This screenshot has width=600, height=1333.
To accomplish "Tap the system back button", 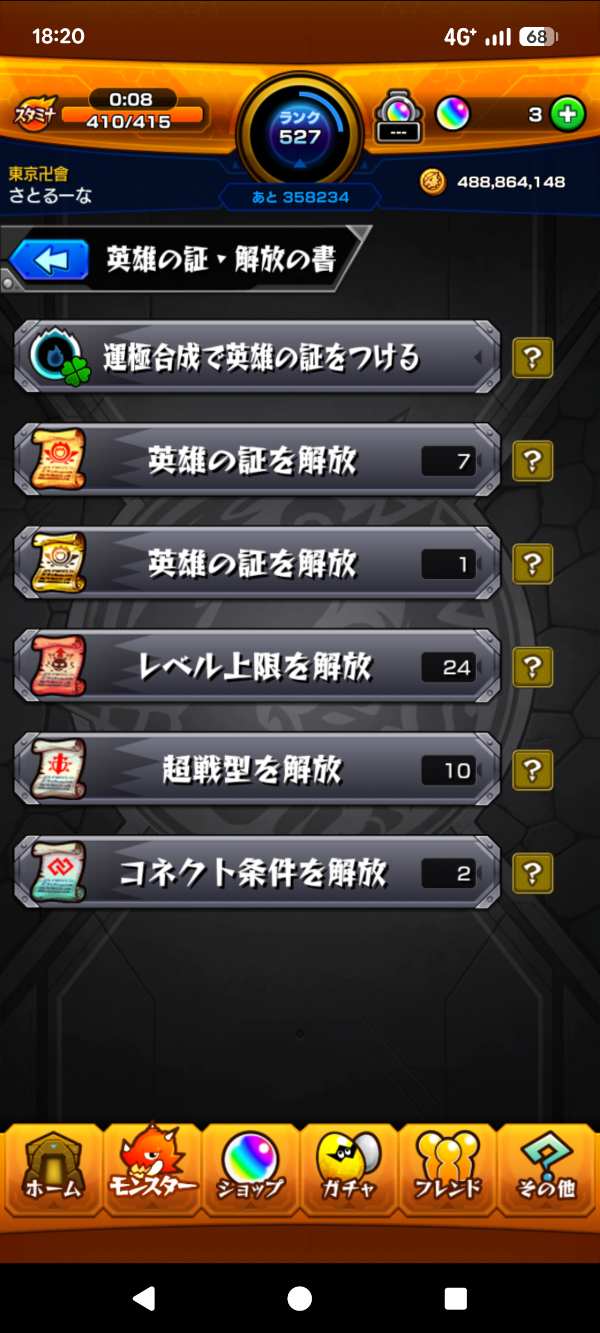I will pyautogui.click(x=144, y=1298).
